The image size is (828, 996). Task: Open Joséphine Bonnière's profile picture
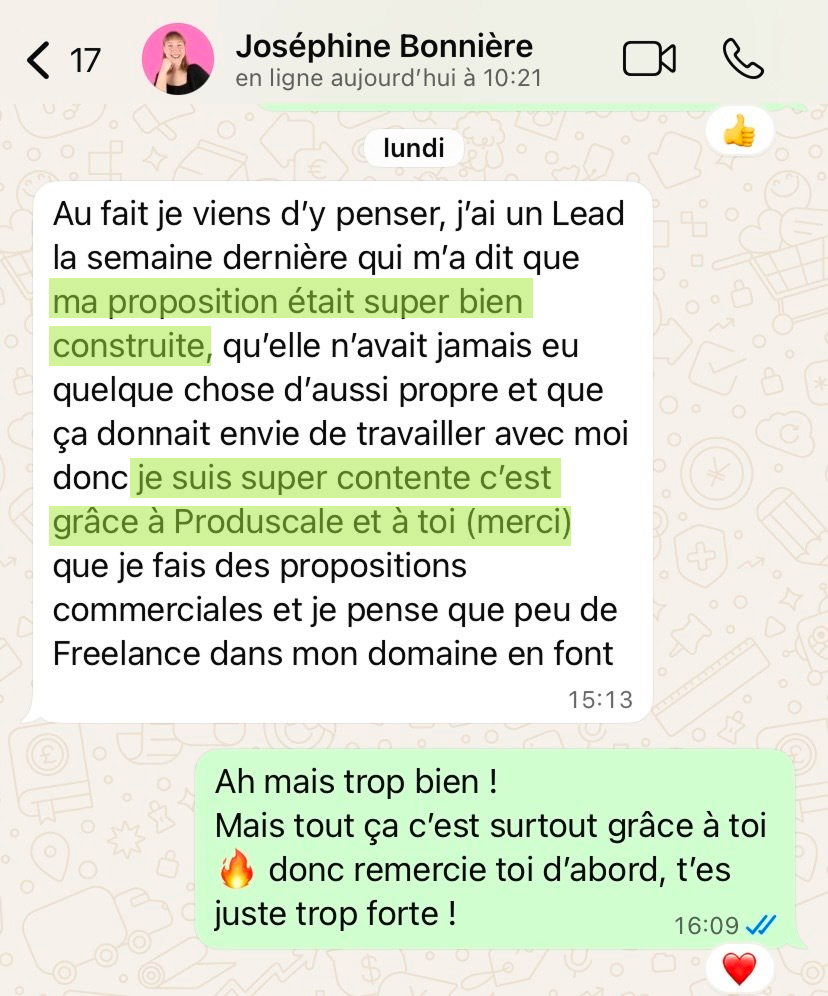(178, 59)
